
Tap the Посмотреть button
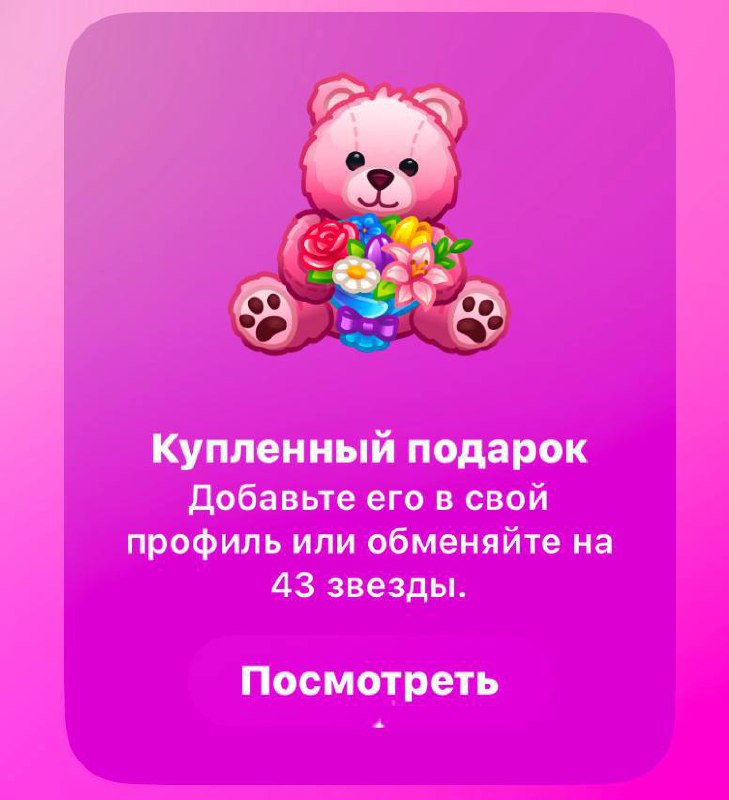tap(370, 682)
